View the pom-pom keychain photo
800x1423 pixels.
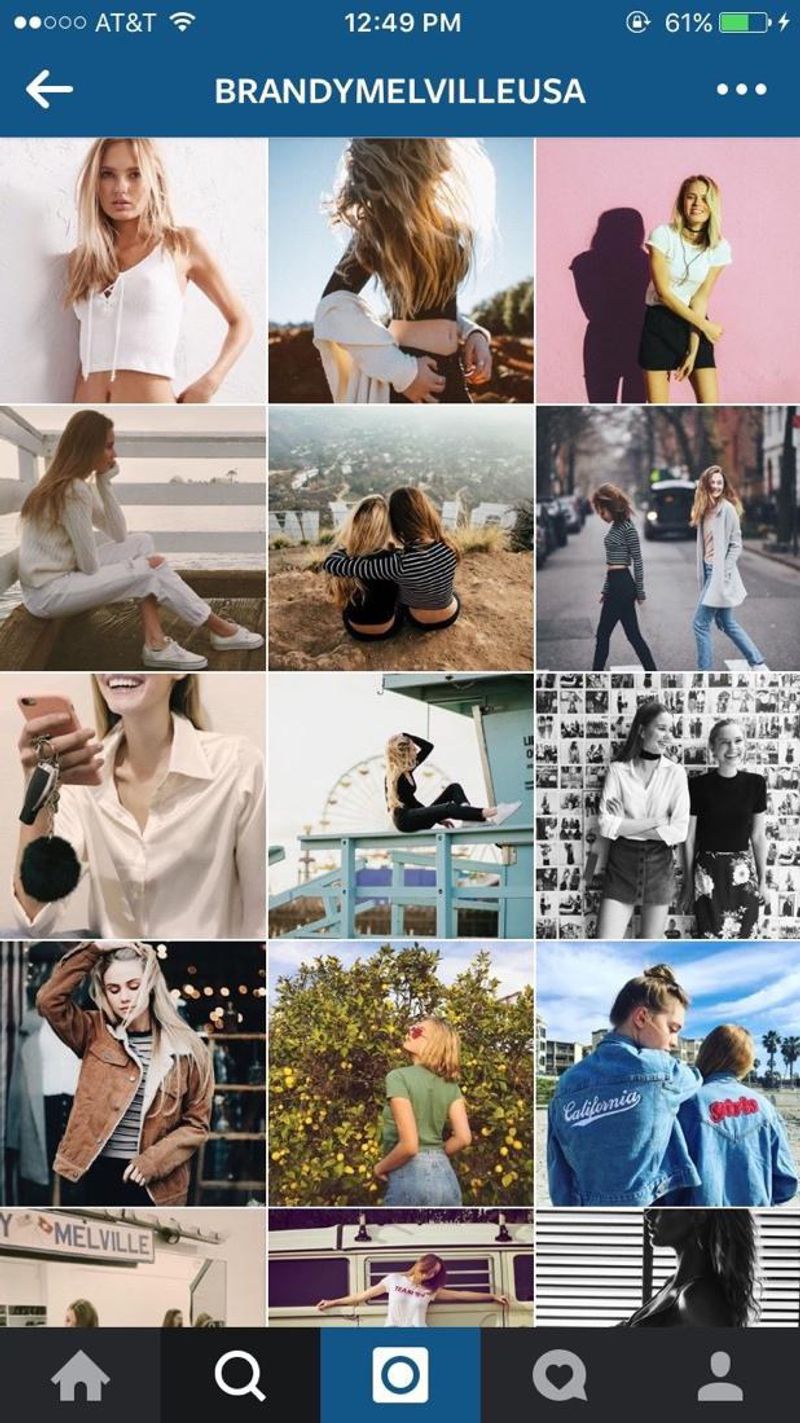tap(133, 805)
